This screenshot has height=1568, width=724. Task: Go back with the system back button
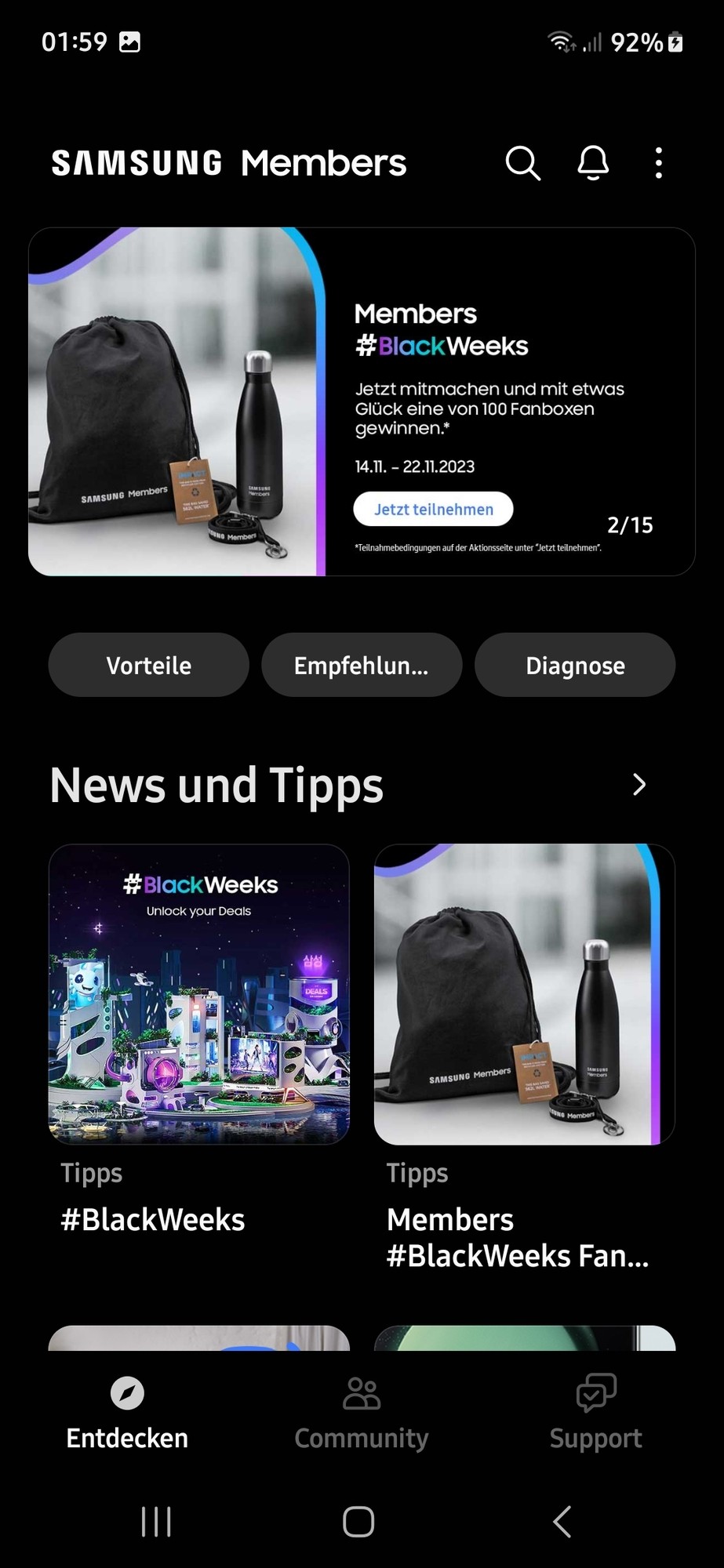pyautogui.click(x=562, y=1522)
